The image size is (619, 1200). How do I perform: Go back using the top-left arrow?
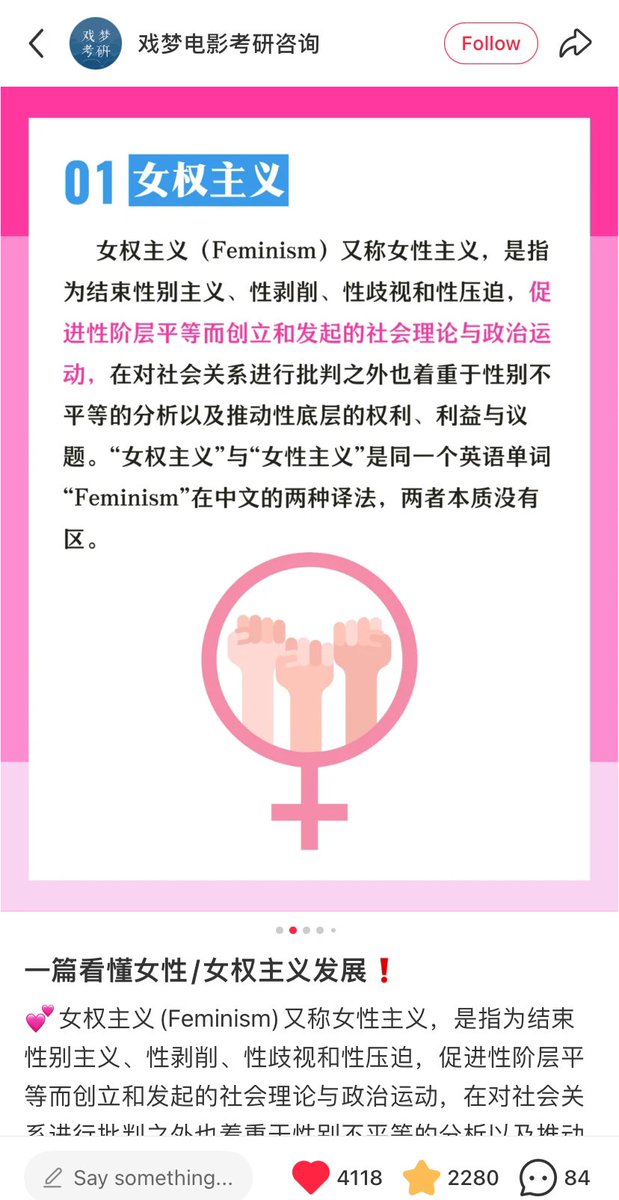click(37, 44)
